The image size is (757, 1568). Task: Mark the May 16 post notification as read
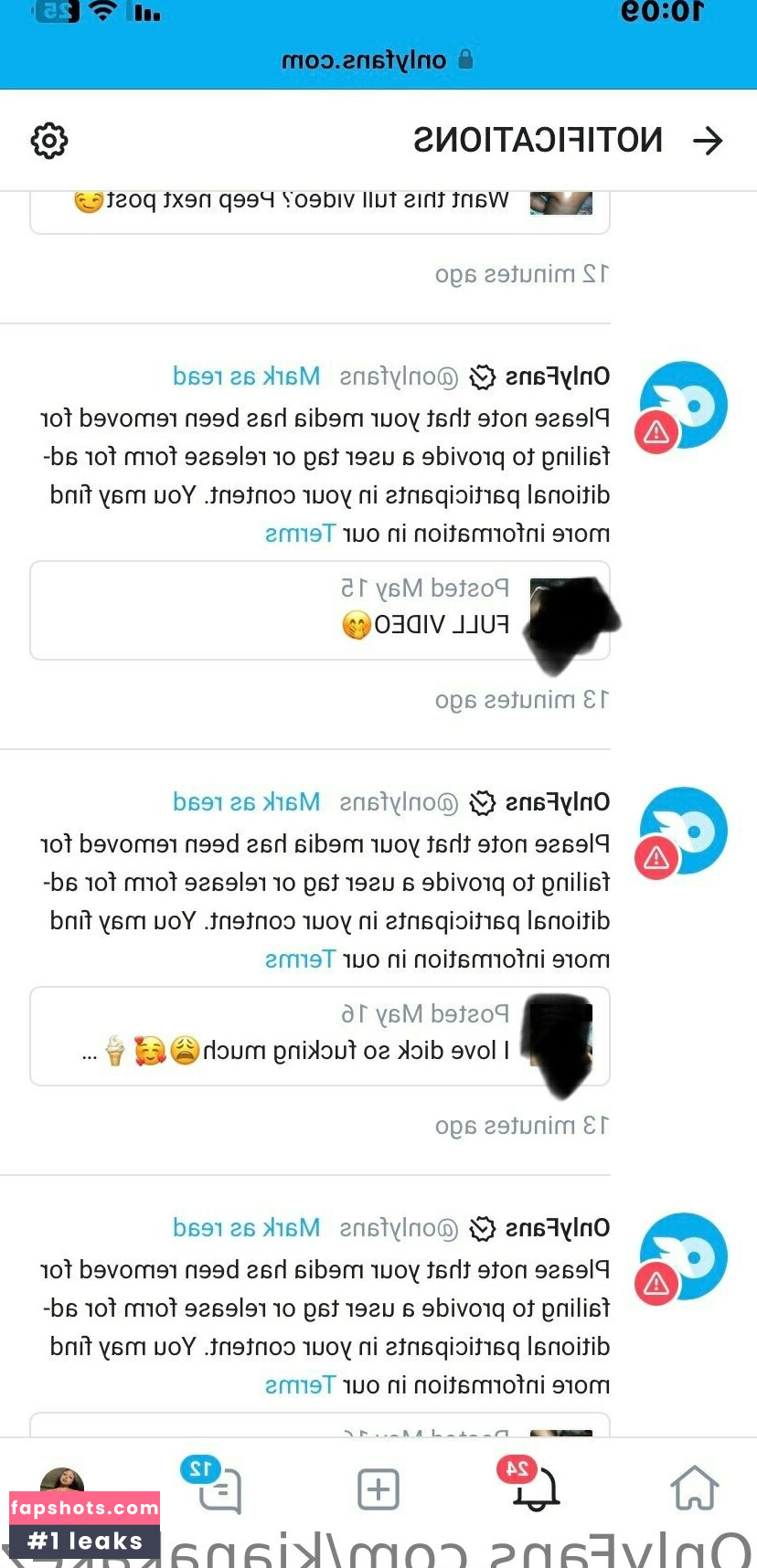click(x=246, y=802)
